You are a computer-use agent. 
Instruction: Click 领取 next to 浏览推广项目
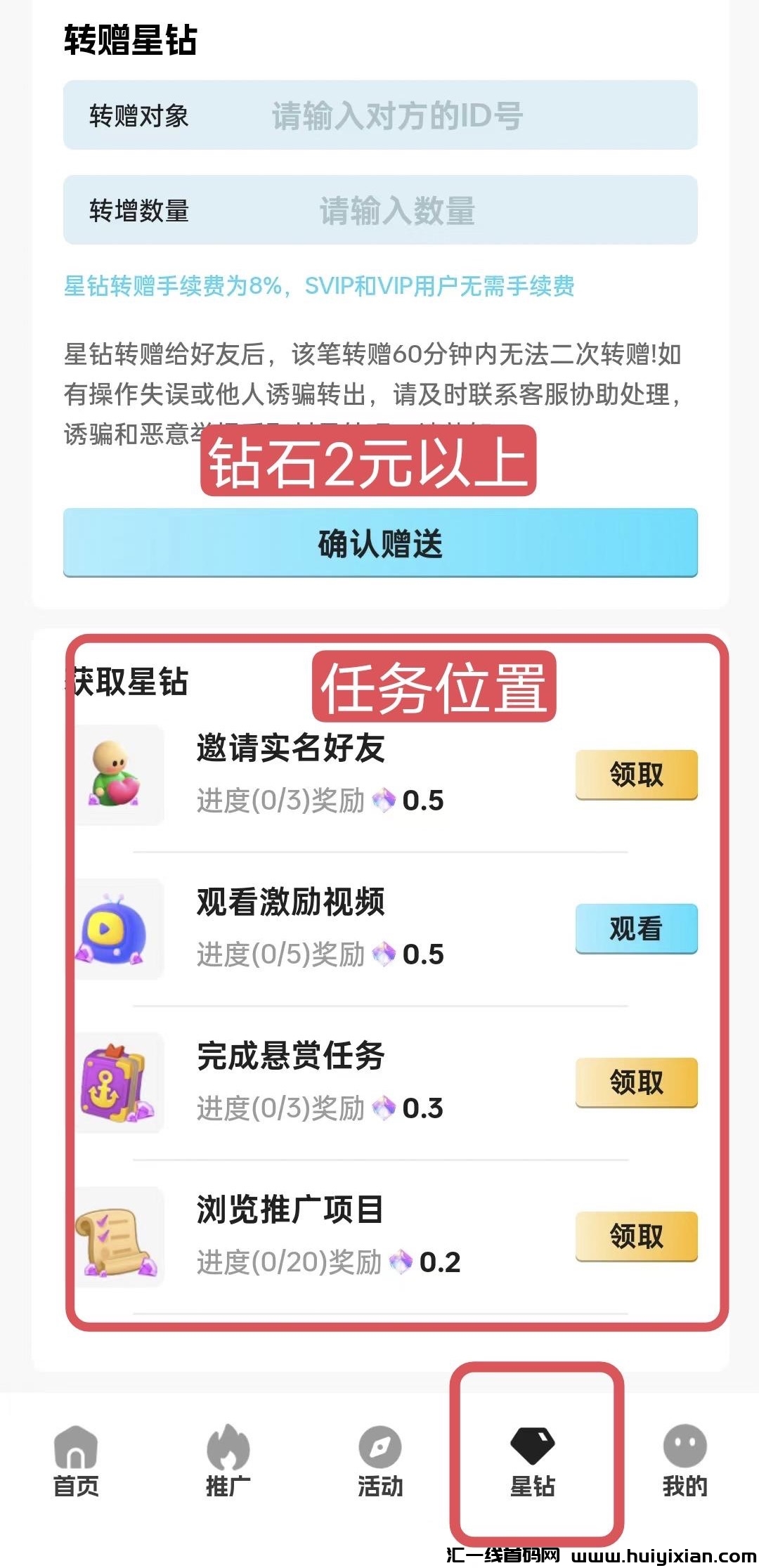pyautogui.click(x=636, y=1237)
